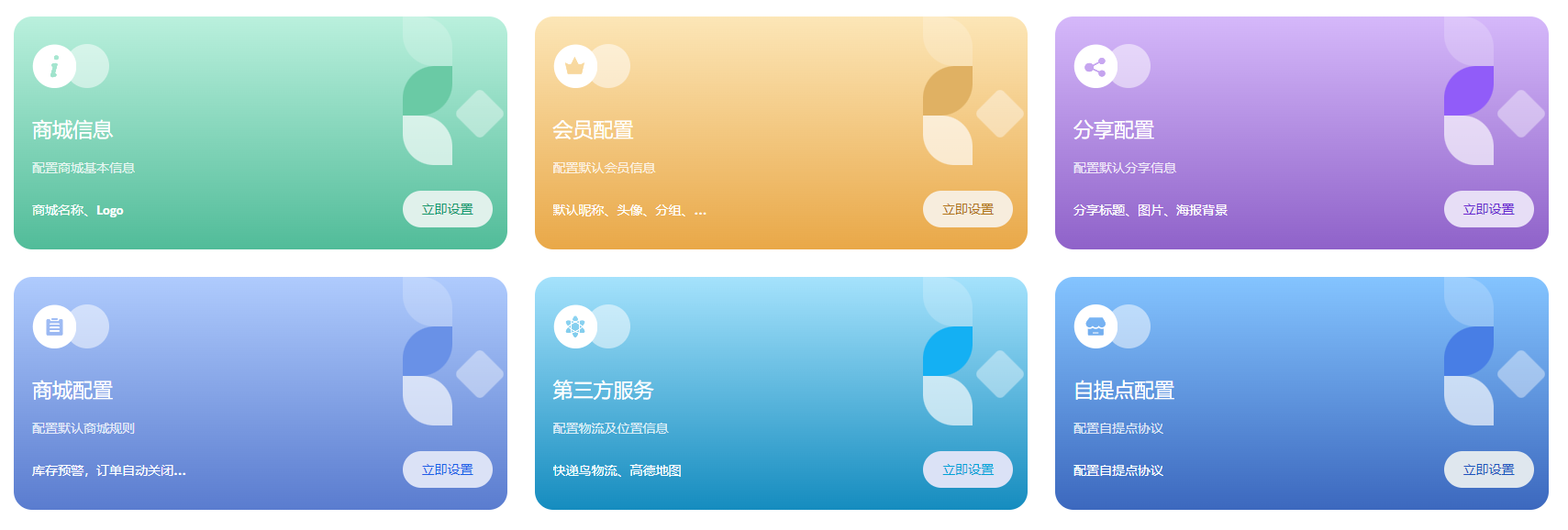Select 立即设置 under 分享配置
Viewport: 1568px width, 530px height.
1487,209
